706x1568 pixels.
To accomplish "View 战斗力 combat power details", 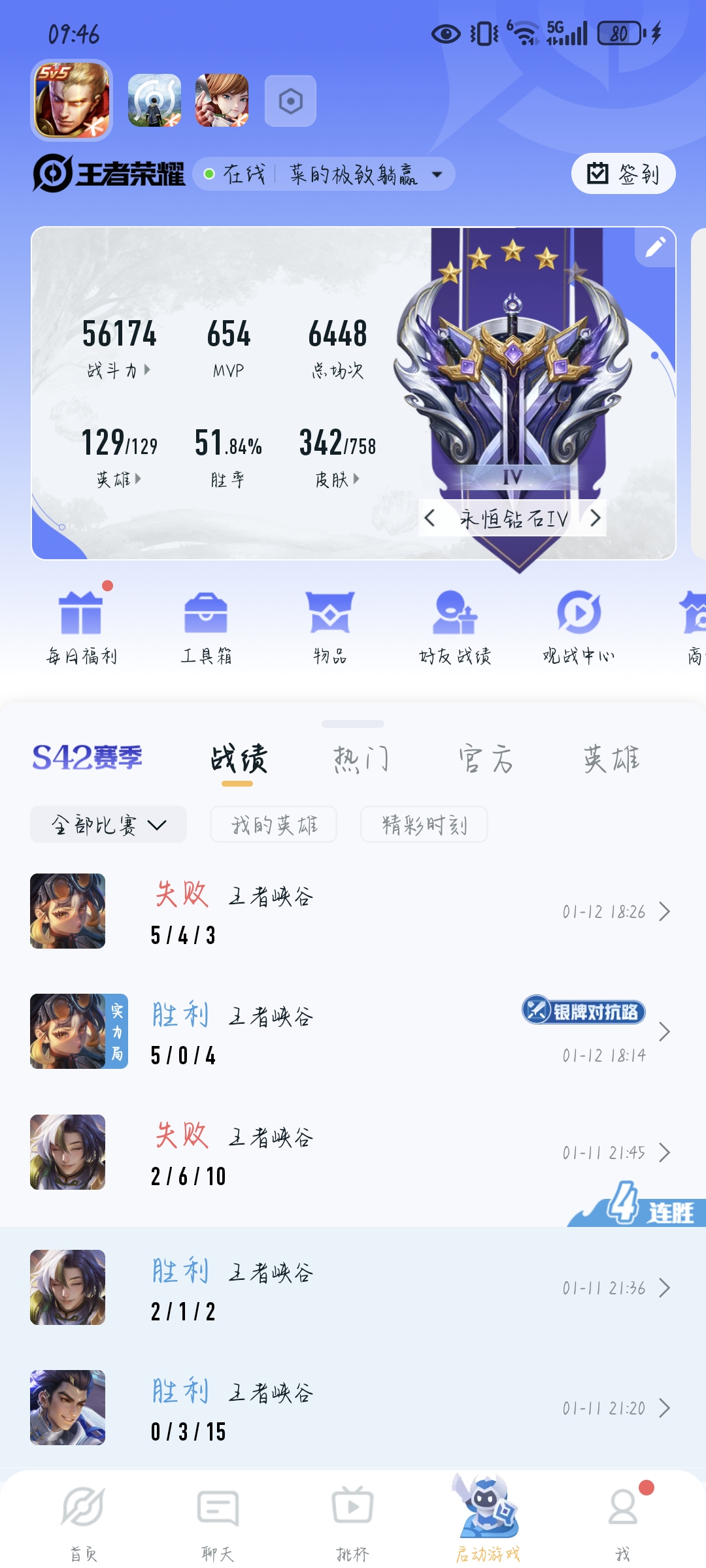I will (x=119, y=370).
